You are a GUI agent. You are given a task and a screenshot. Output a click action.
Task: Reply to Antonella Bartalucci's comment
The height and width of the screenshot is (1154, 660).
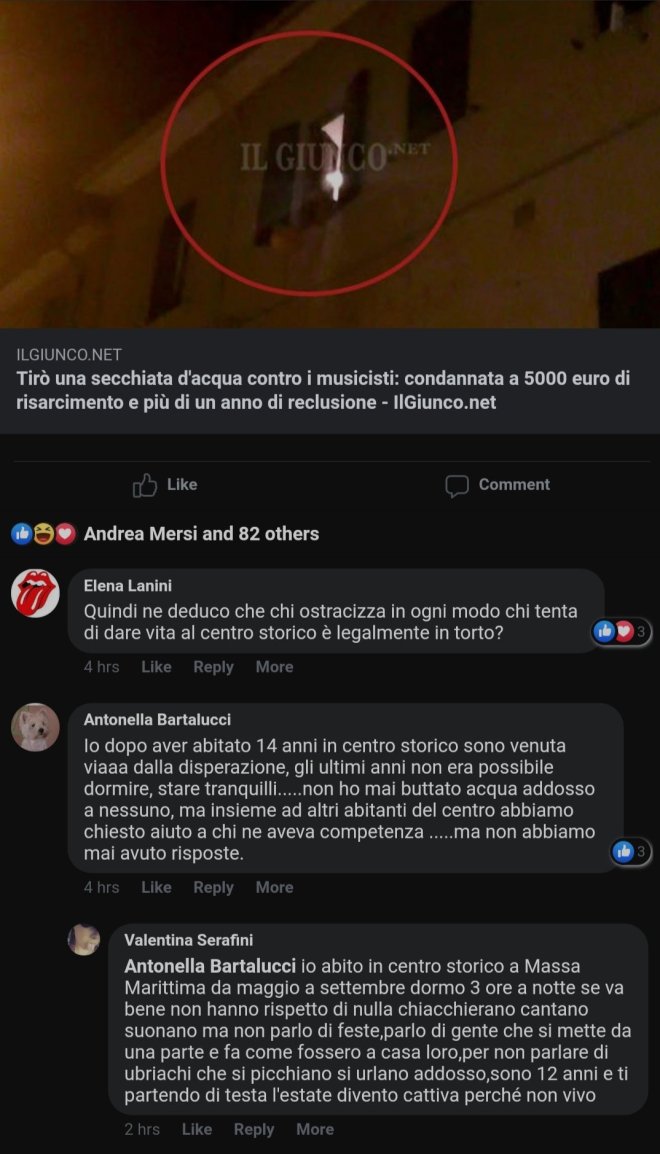[213, 887]
